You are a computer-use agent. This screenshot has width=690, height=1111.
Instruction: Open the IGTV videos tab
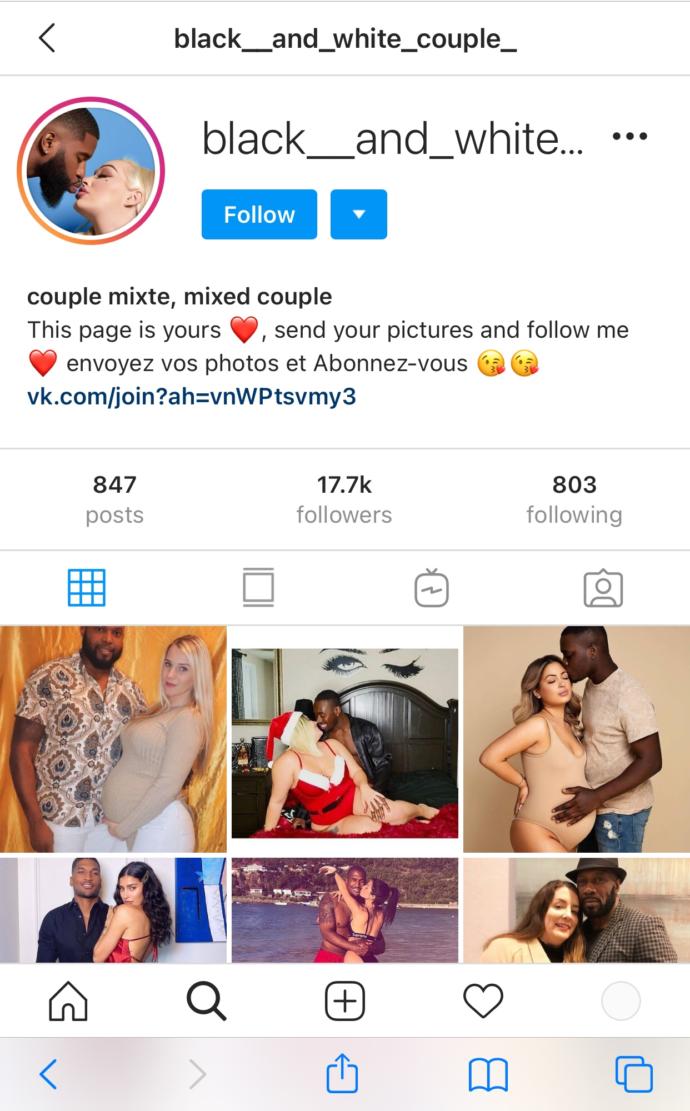tap(431, 587)
